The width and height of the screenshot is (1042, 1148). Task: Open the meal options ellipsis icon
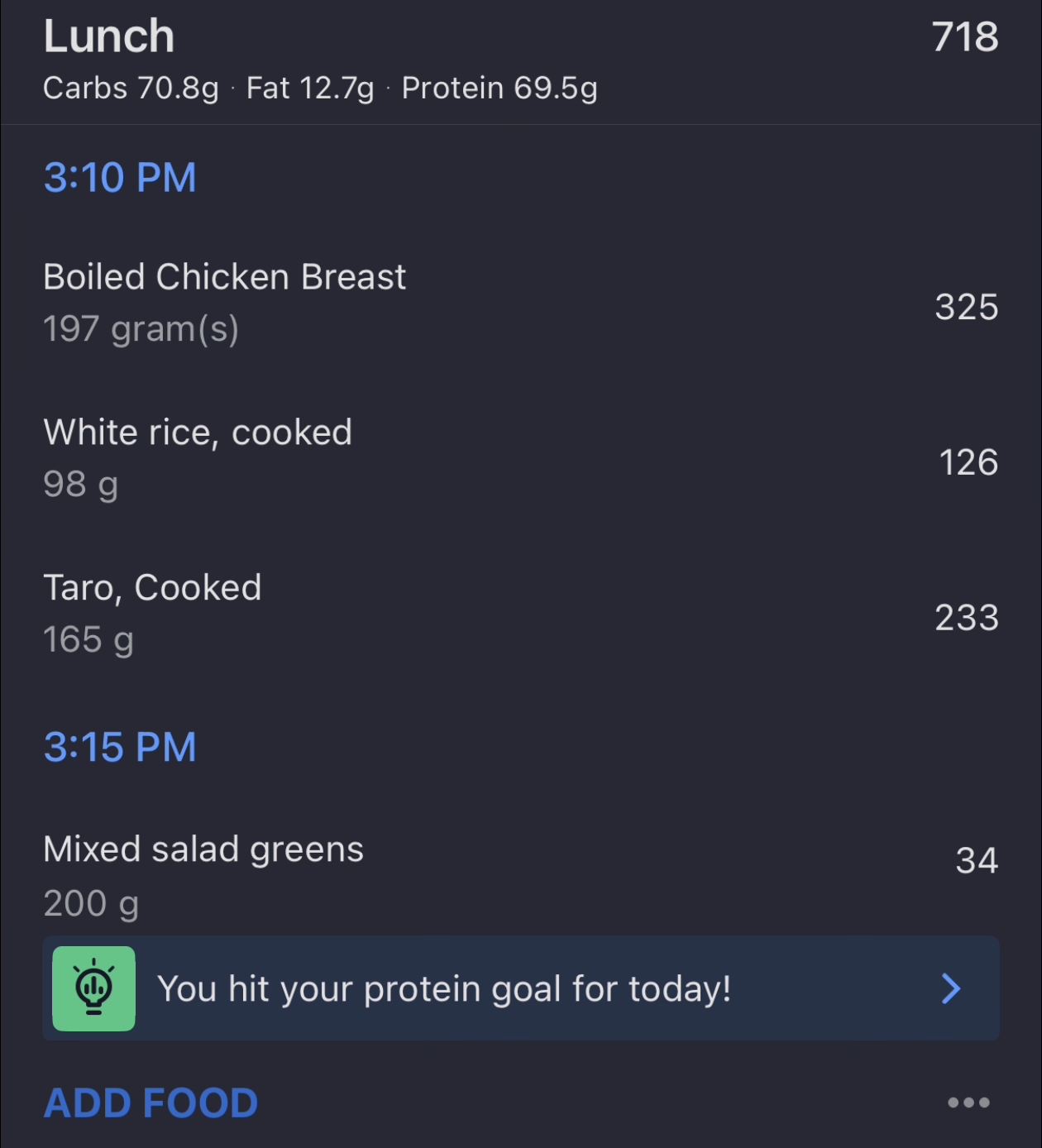[x=969, y=1102]
